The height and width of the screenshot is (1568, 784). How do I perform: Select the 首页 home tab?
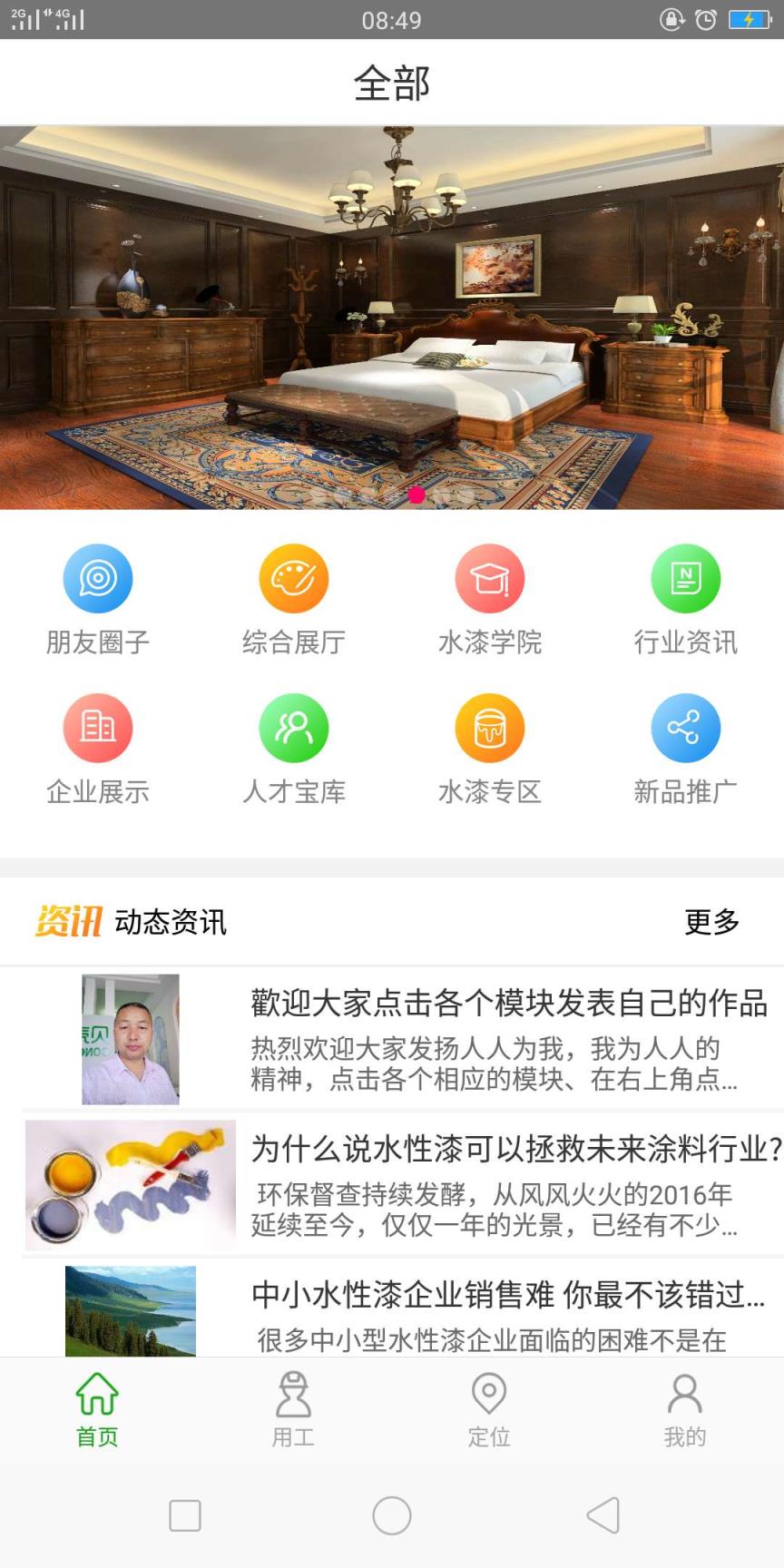(x=98, y=1406)
